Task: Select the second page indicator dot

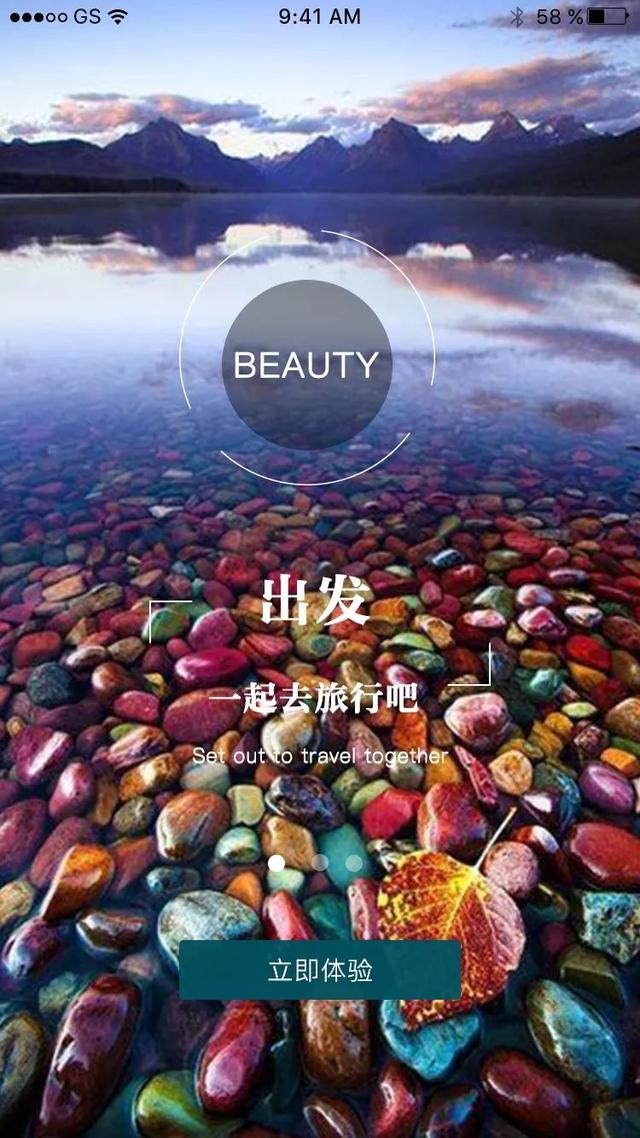Action: 320,862
